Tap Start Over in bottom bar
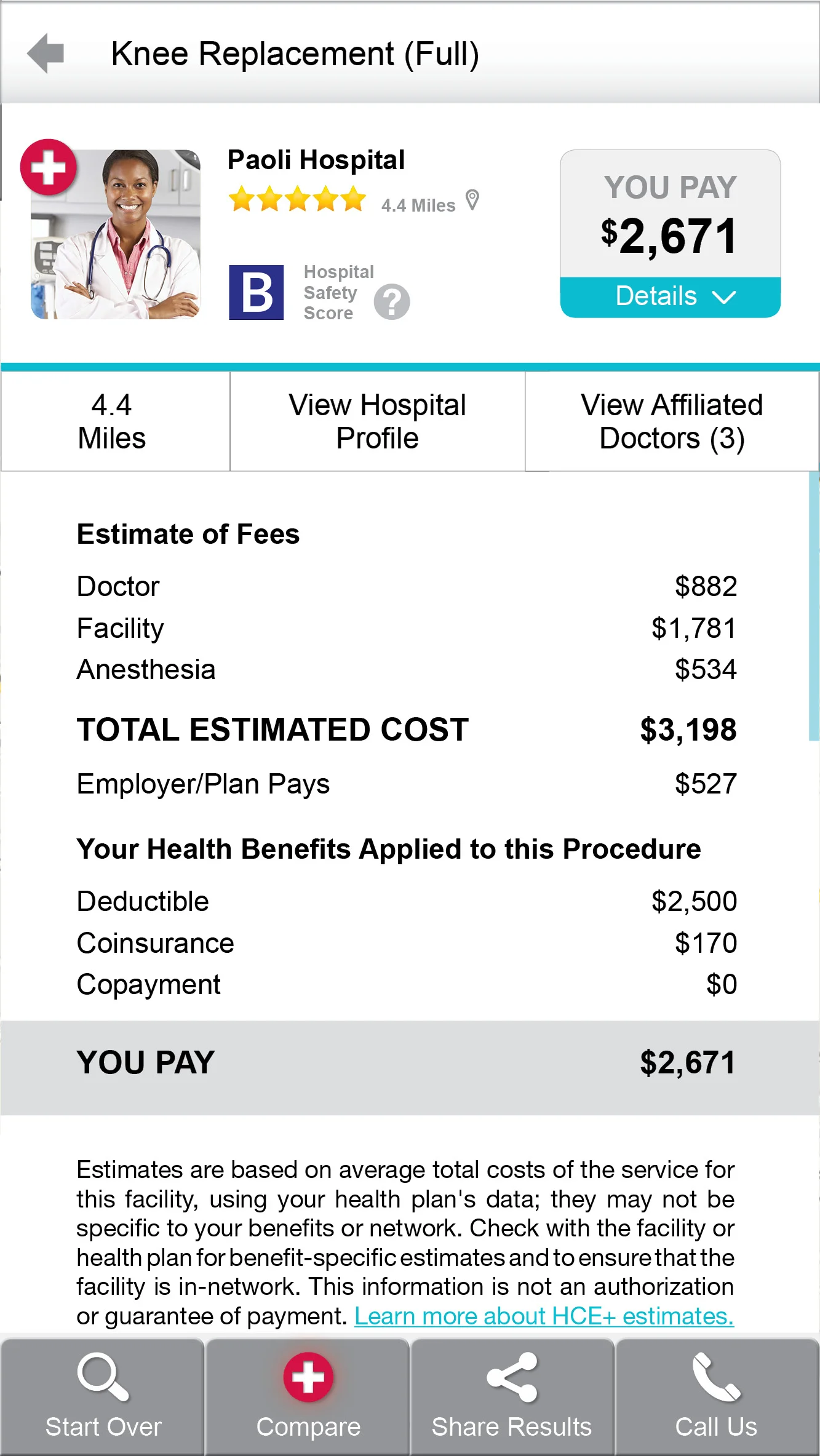The image size is (820, 1456). click(103, 1396)
